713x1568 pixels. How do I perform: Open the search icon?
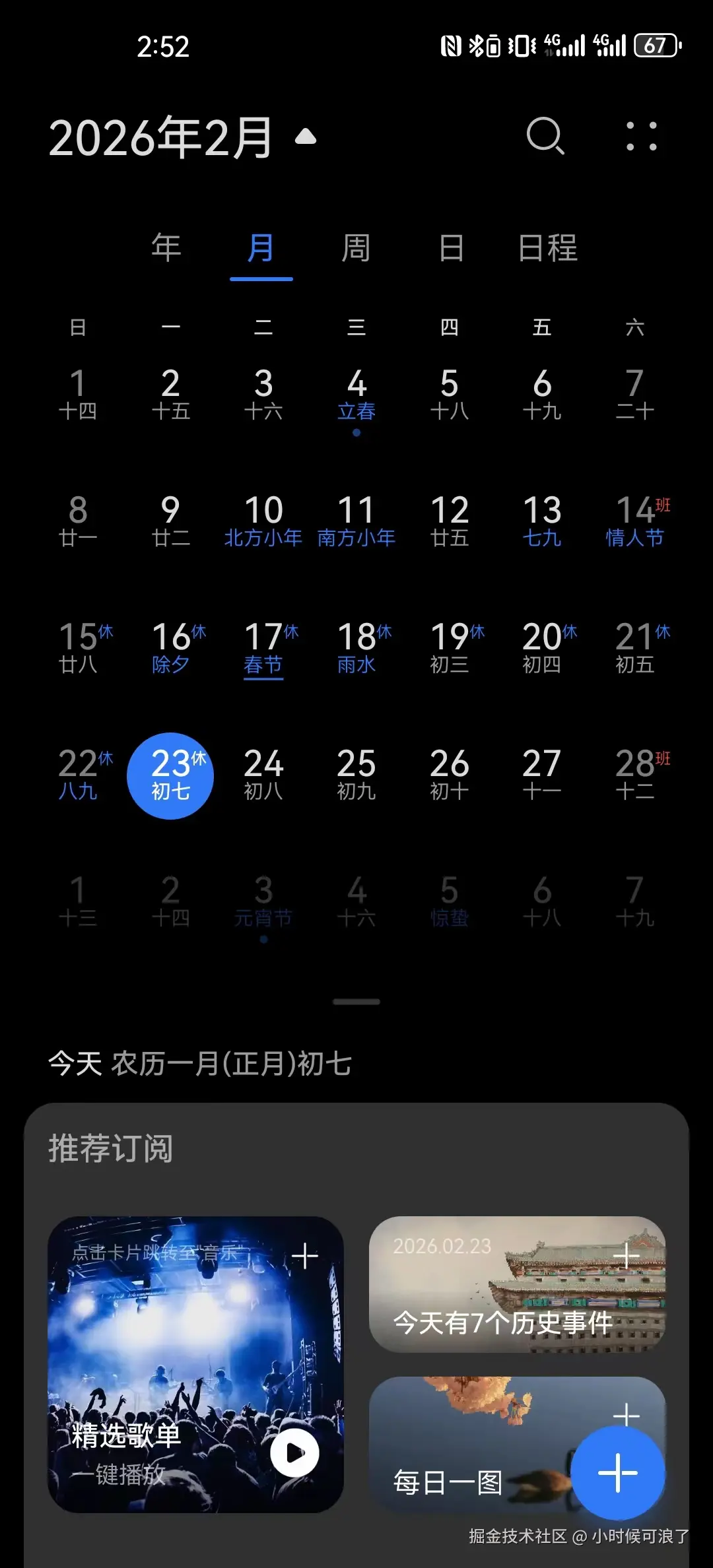(x=544, y=137)
